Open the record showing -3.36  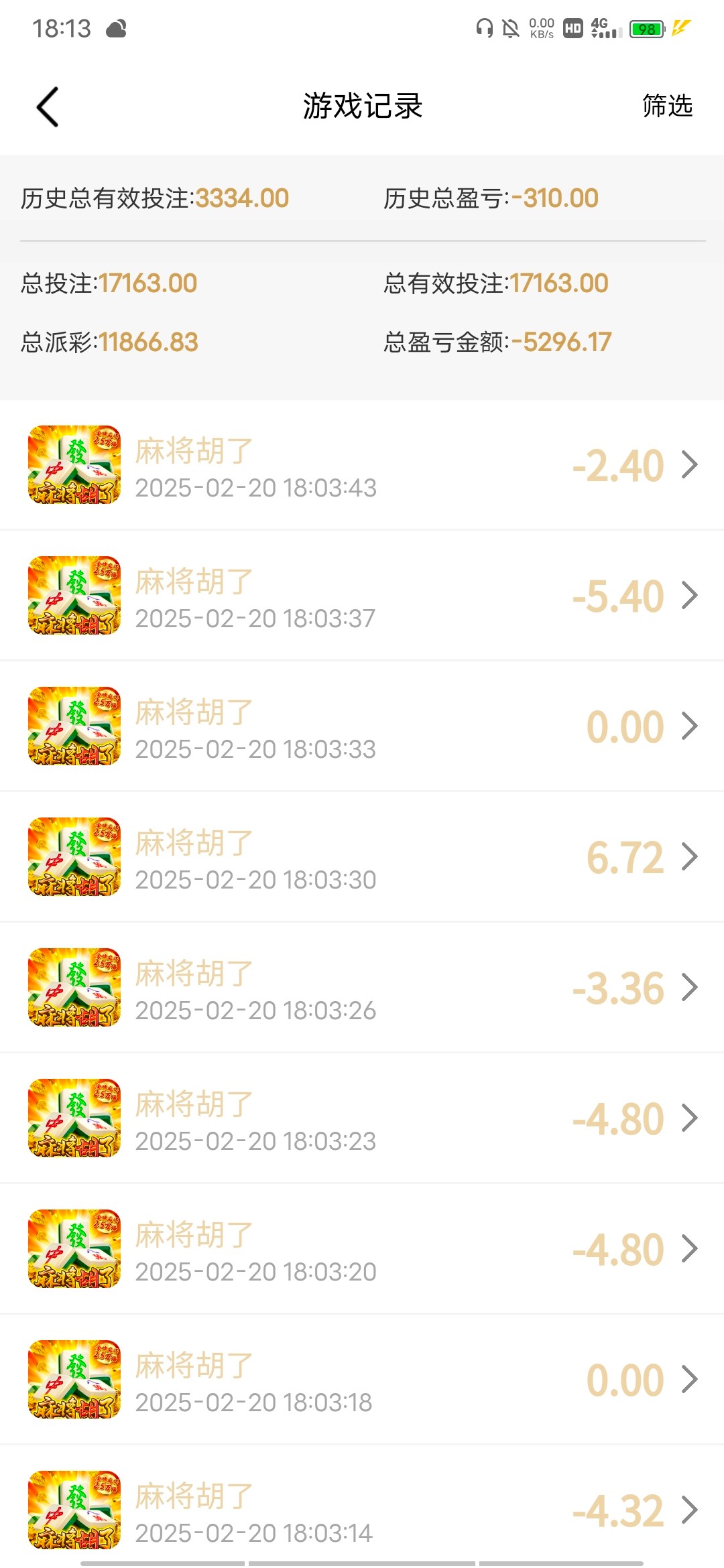362,988
